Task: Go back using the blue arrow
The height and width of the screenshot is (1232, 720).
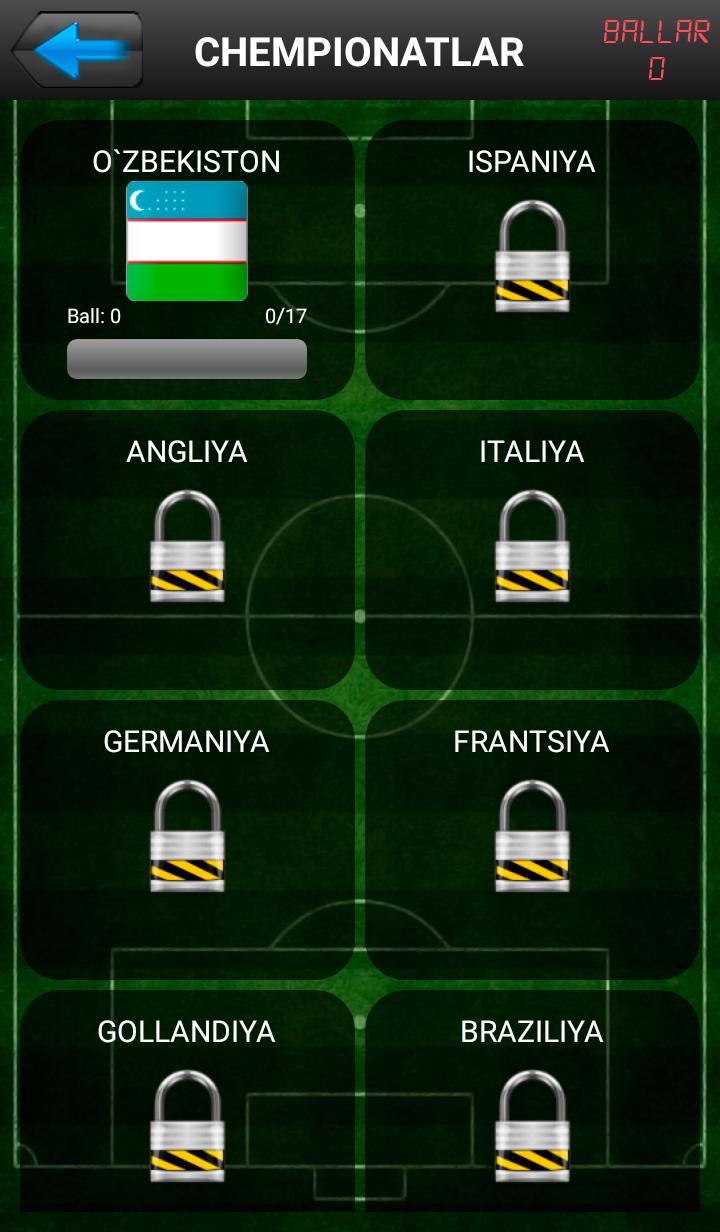Action: coord(78,50)
